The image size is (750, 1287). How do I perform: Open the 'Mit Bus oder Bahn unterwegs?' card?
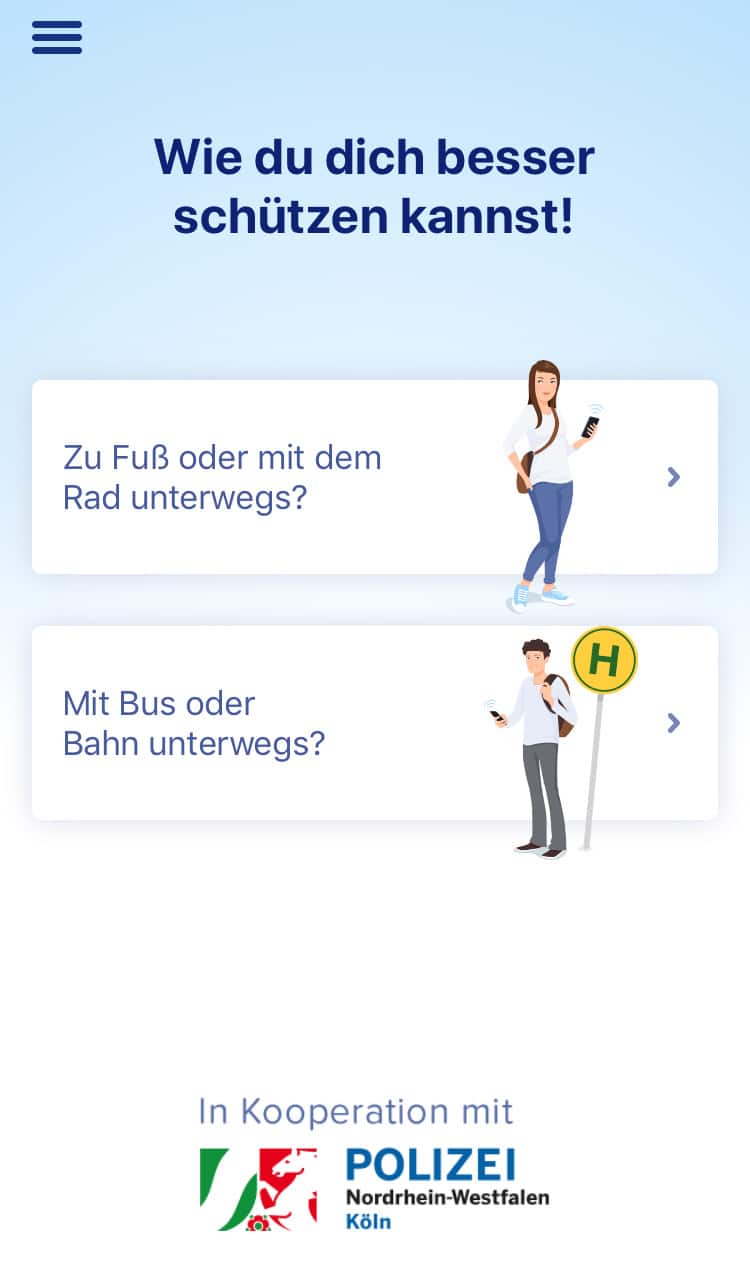(x=375, y=723)
